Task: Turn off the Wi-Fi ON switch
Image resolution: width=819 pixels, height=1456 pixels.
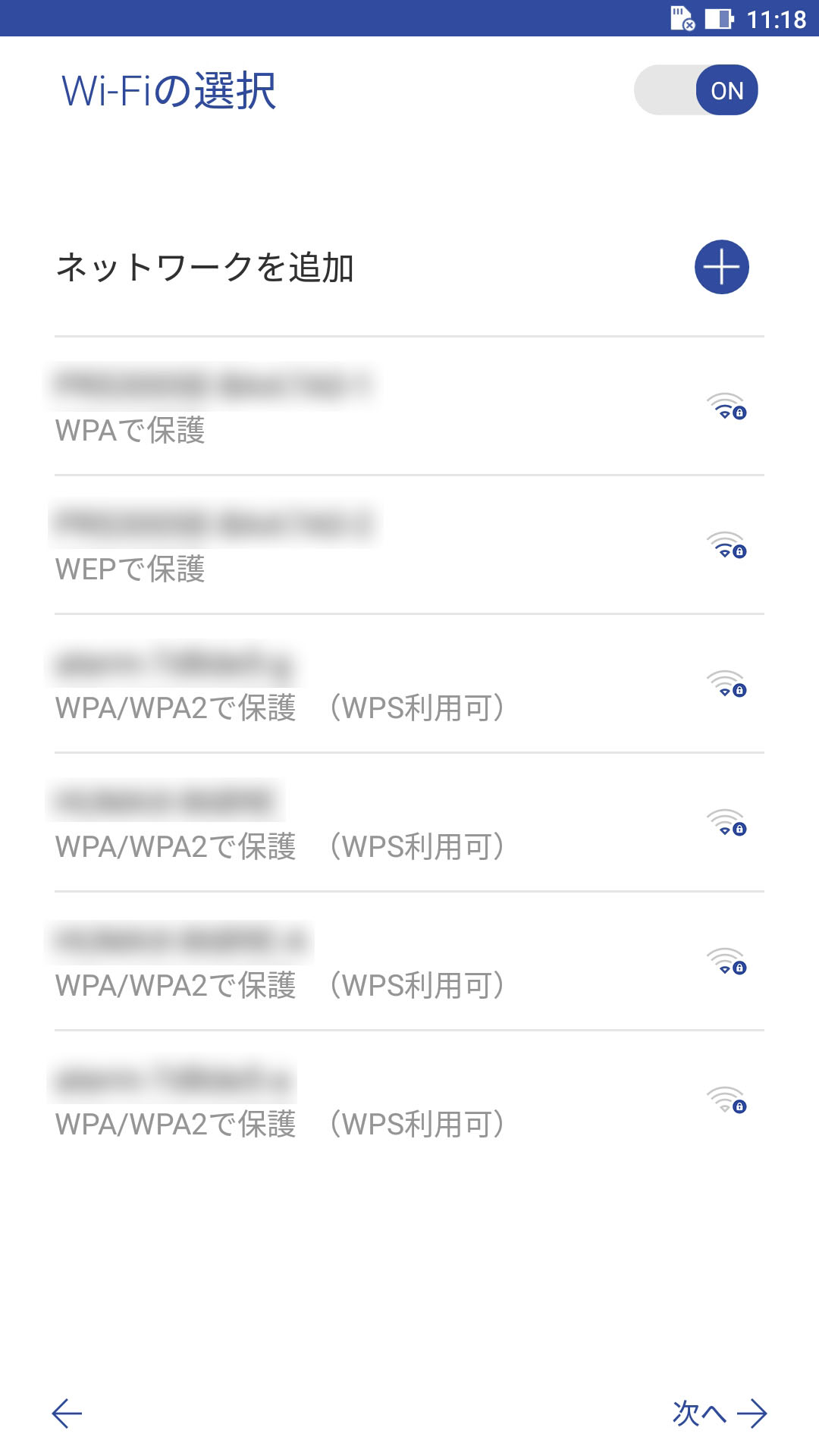Action: [696, 90]
